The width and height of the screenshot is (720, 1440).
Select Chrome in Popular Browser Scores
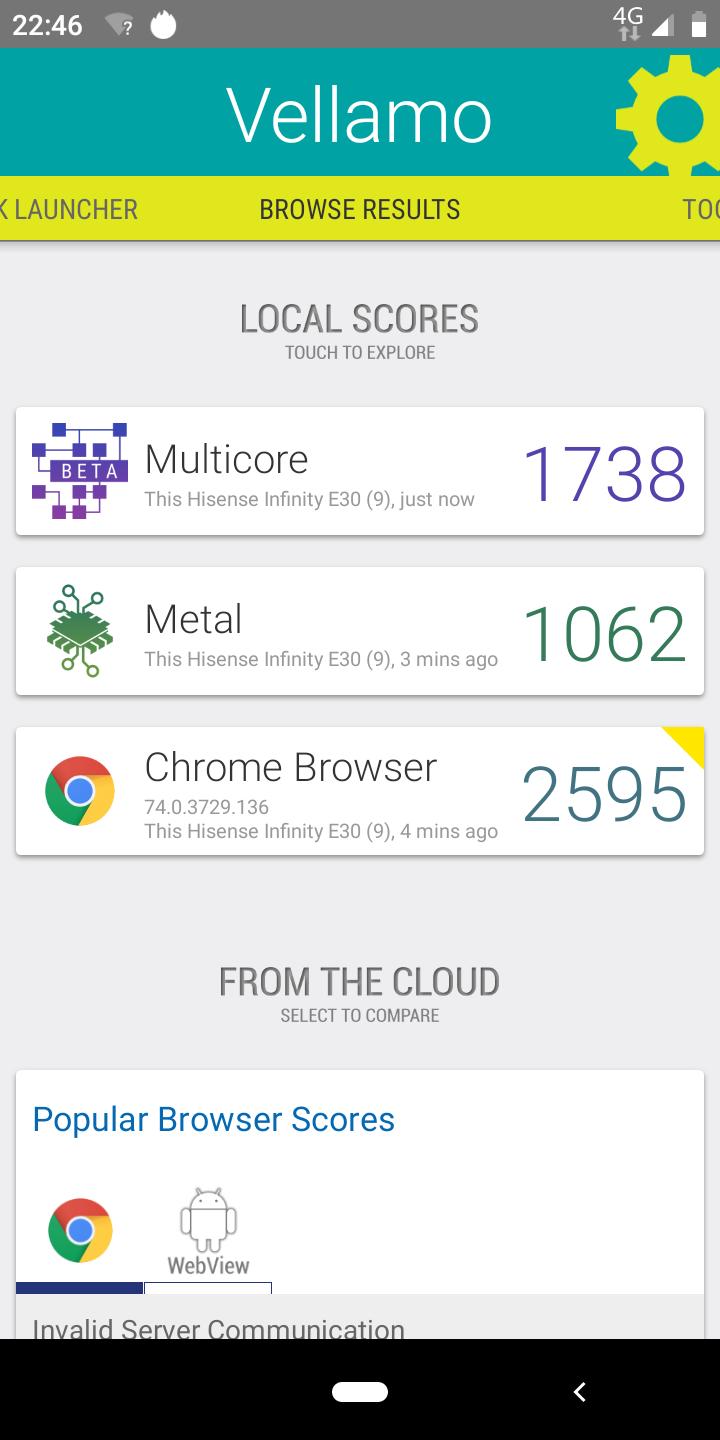(80, 1232)
